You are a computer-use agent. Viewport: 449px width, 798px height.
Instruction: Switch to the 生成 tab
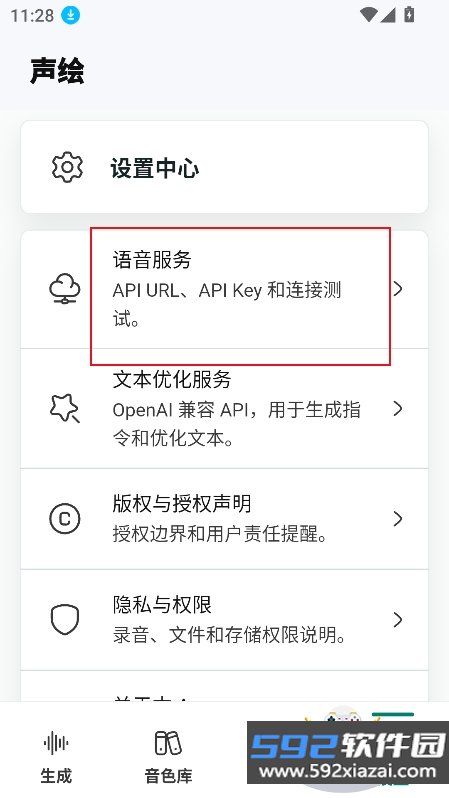click(56, 757)
